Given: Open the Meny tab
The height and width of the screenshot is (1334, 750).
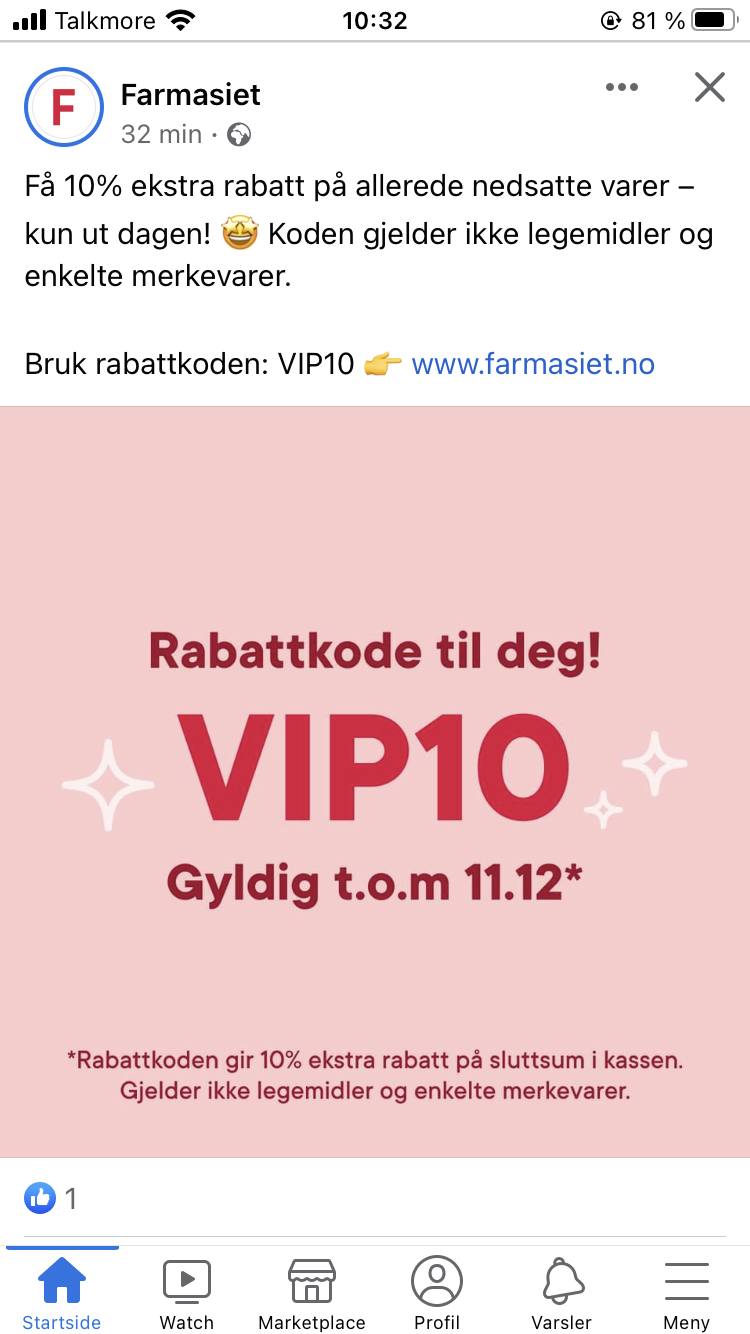Looking at the screenshot, I should [687, 1293].
